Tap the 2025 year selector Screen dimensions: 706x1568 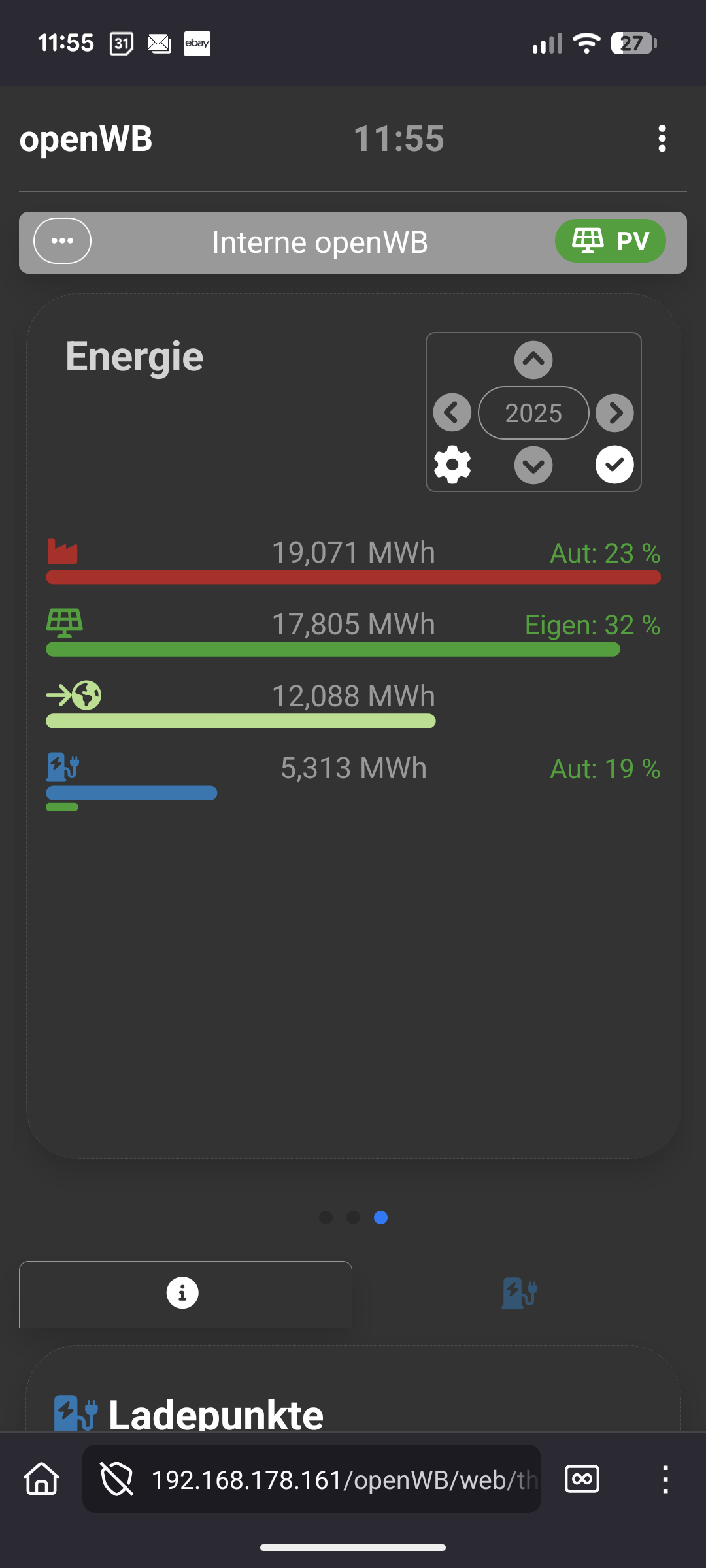coord(533,413)
